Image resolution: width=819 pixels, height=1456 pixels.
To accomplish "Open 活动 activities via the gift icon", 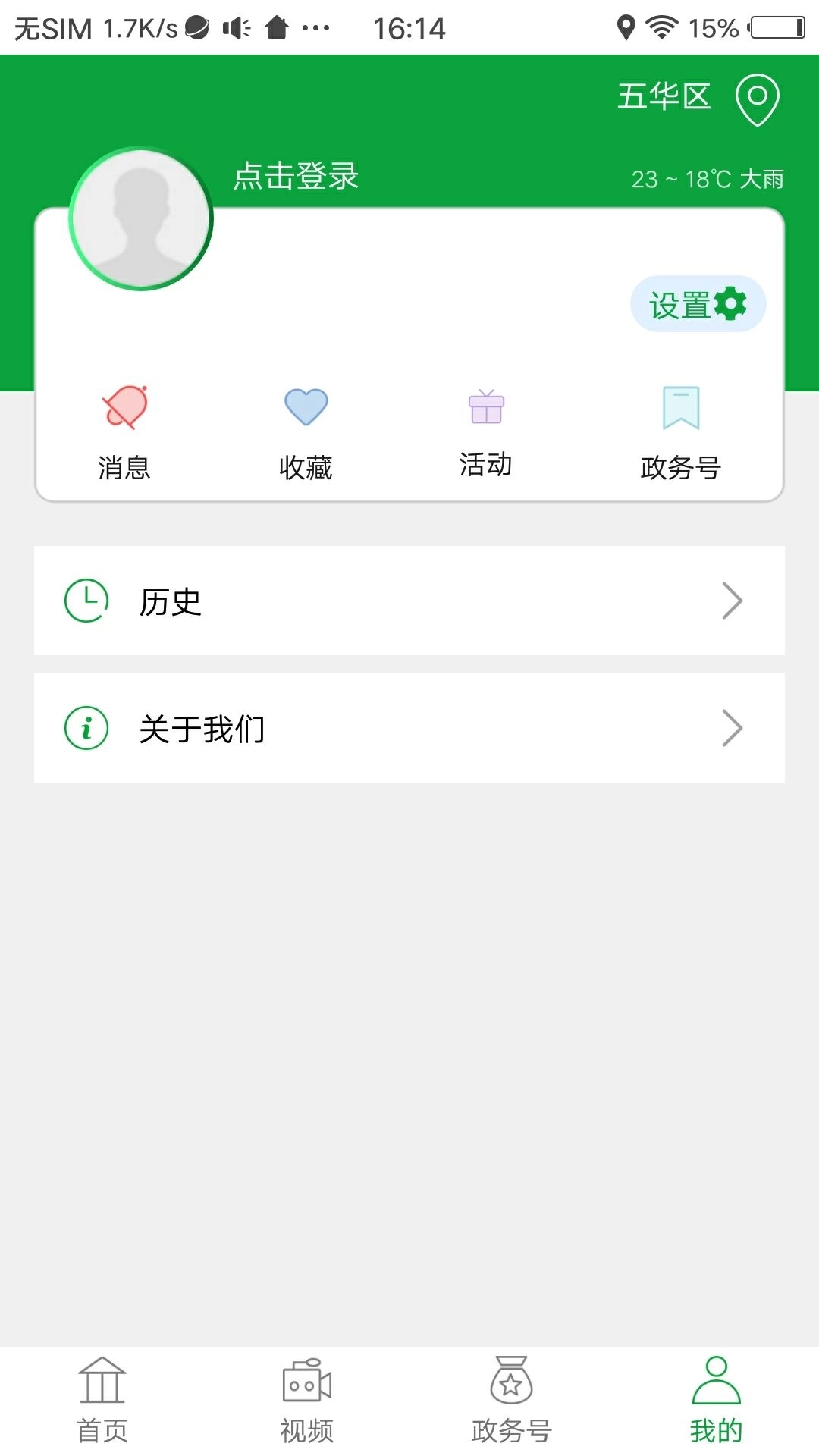I will pyautogui.click(x=485, y=407).
